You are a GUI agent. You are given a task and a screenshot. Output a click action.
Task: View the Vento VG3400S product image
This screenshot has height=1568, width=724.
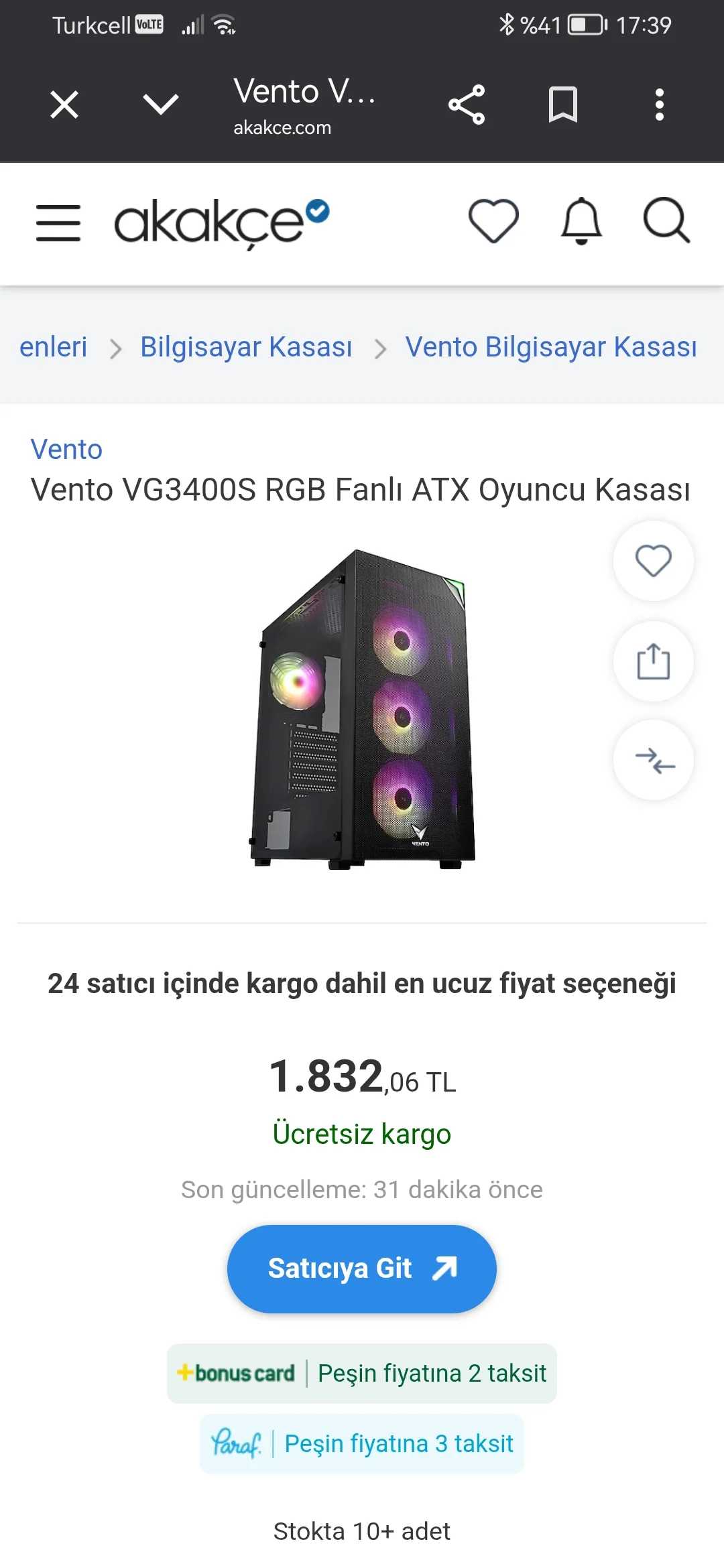click(362, 709)
